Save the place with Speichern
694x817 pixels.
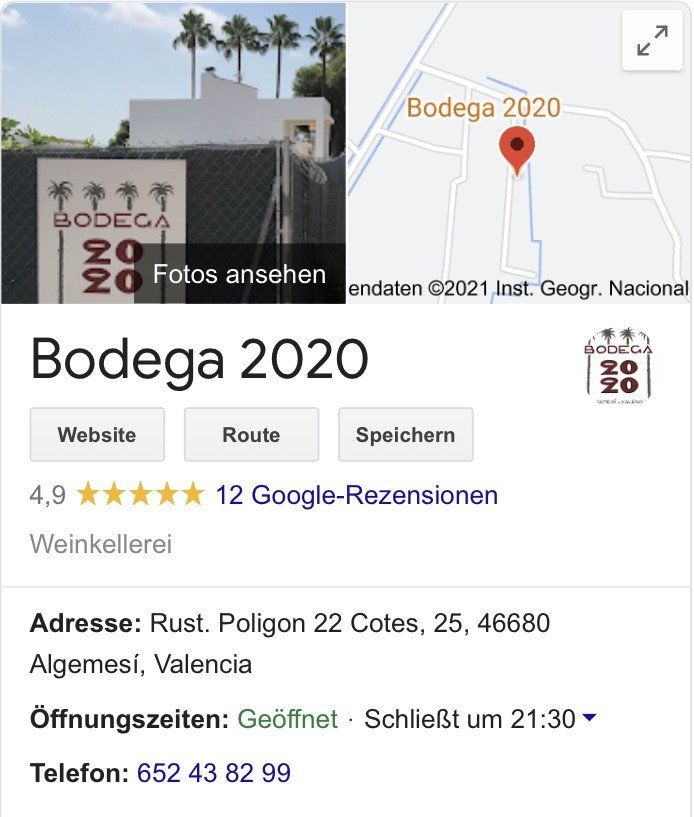[x=405, y=435]
